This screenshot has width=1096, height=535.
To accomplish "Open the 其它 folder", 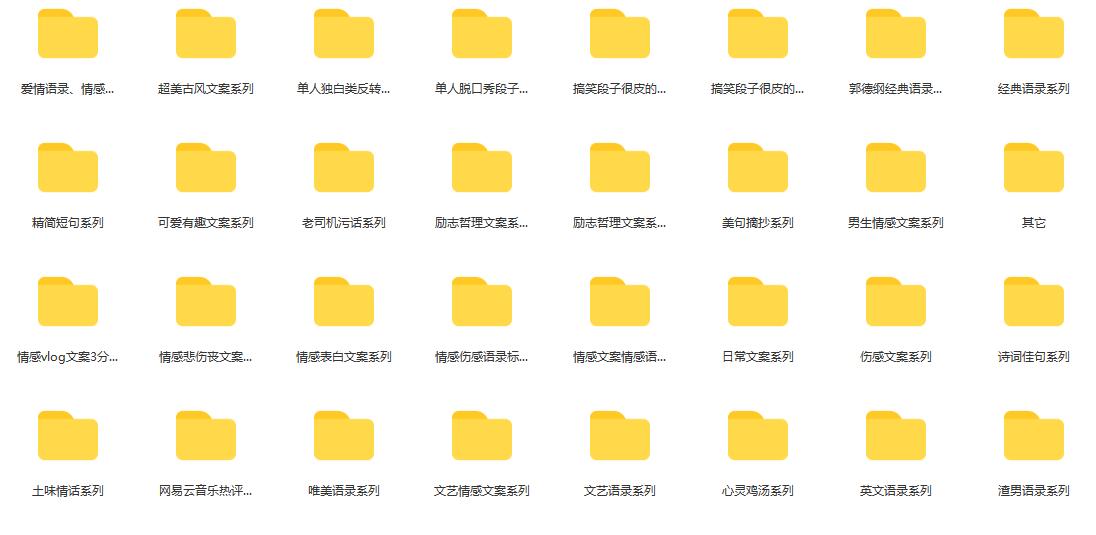I will coord(1034,169).
